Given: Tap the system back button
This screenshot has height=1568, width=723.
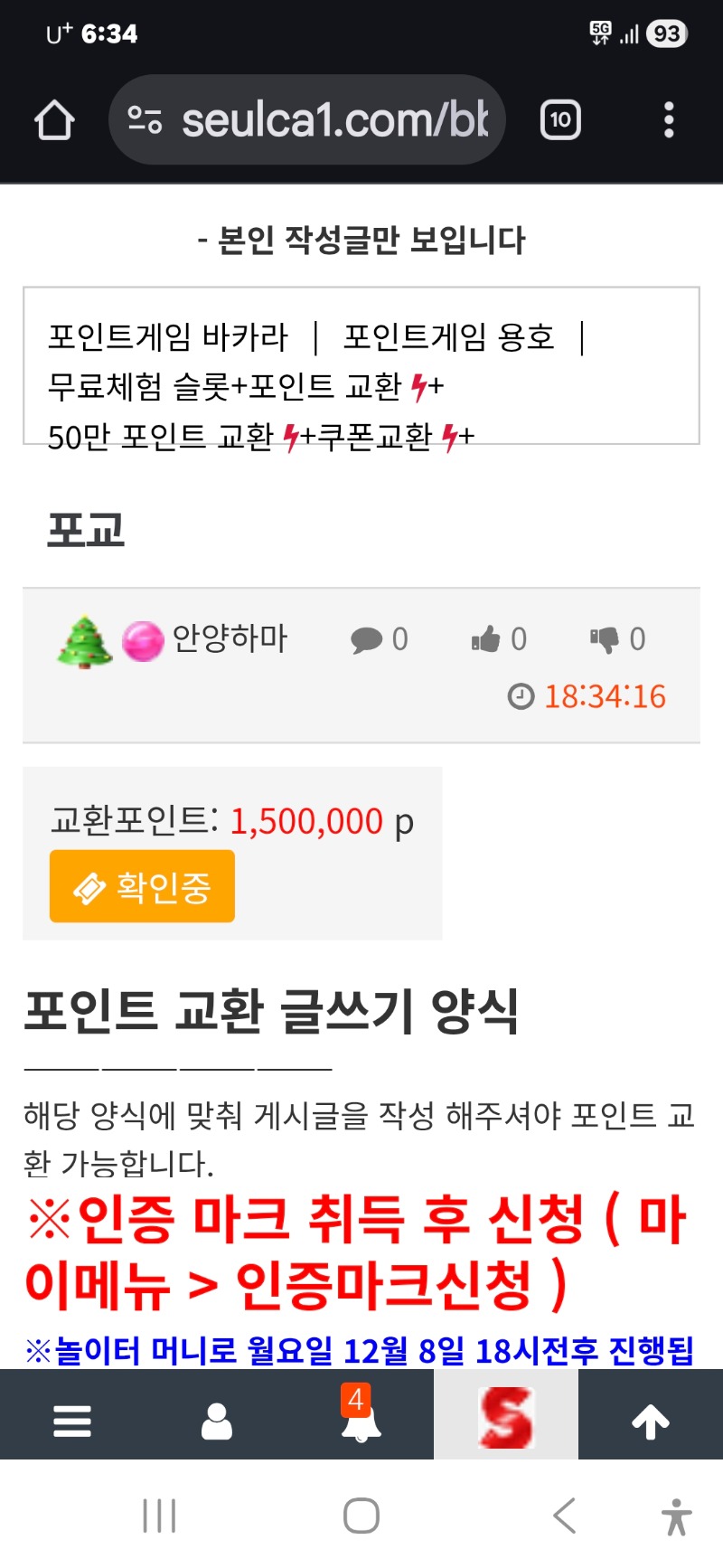Looking at the screenshot, I should [x=564, y=1515].
